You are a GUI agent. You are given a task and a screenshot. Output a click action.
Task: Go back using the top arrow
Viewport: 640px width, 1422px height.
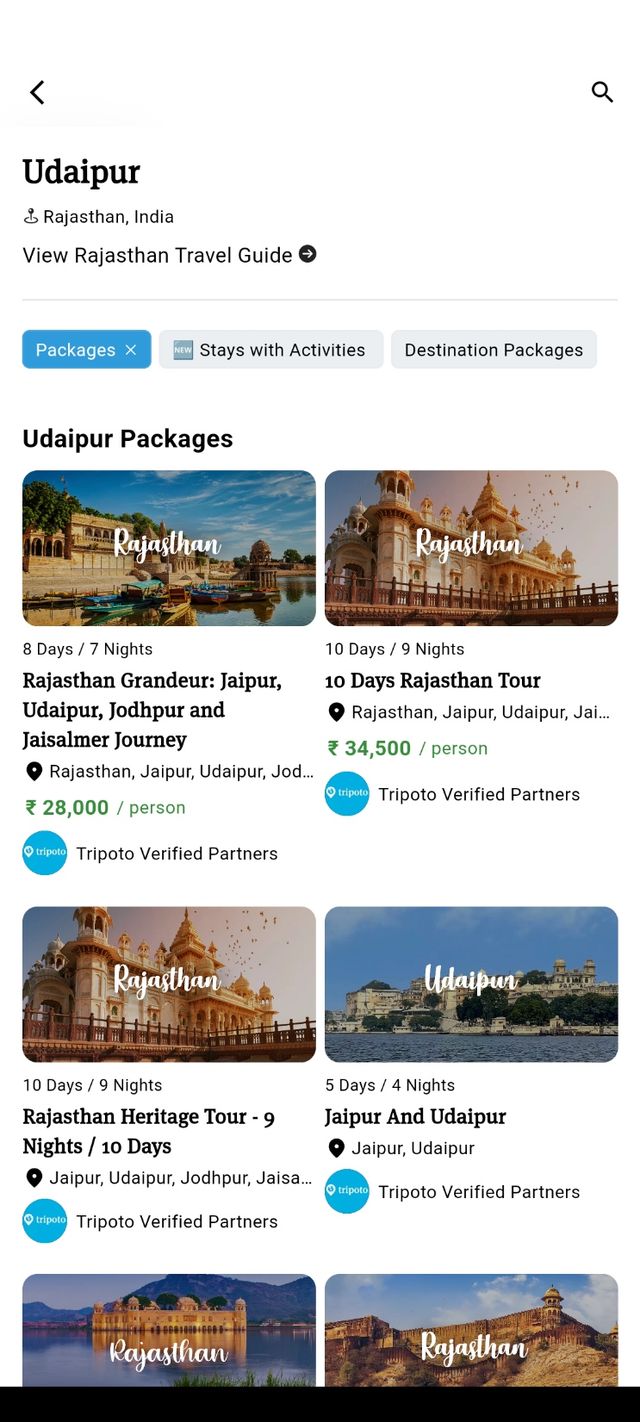(x=37, y=93)
